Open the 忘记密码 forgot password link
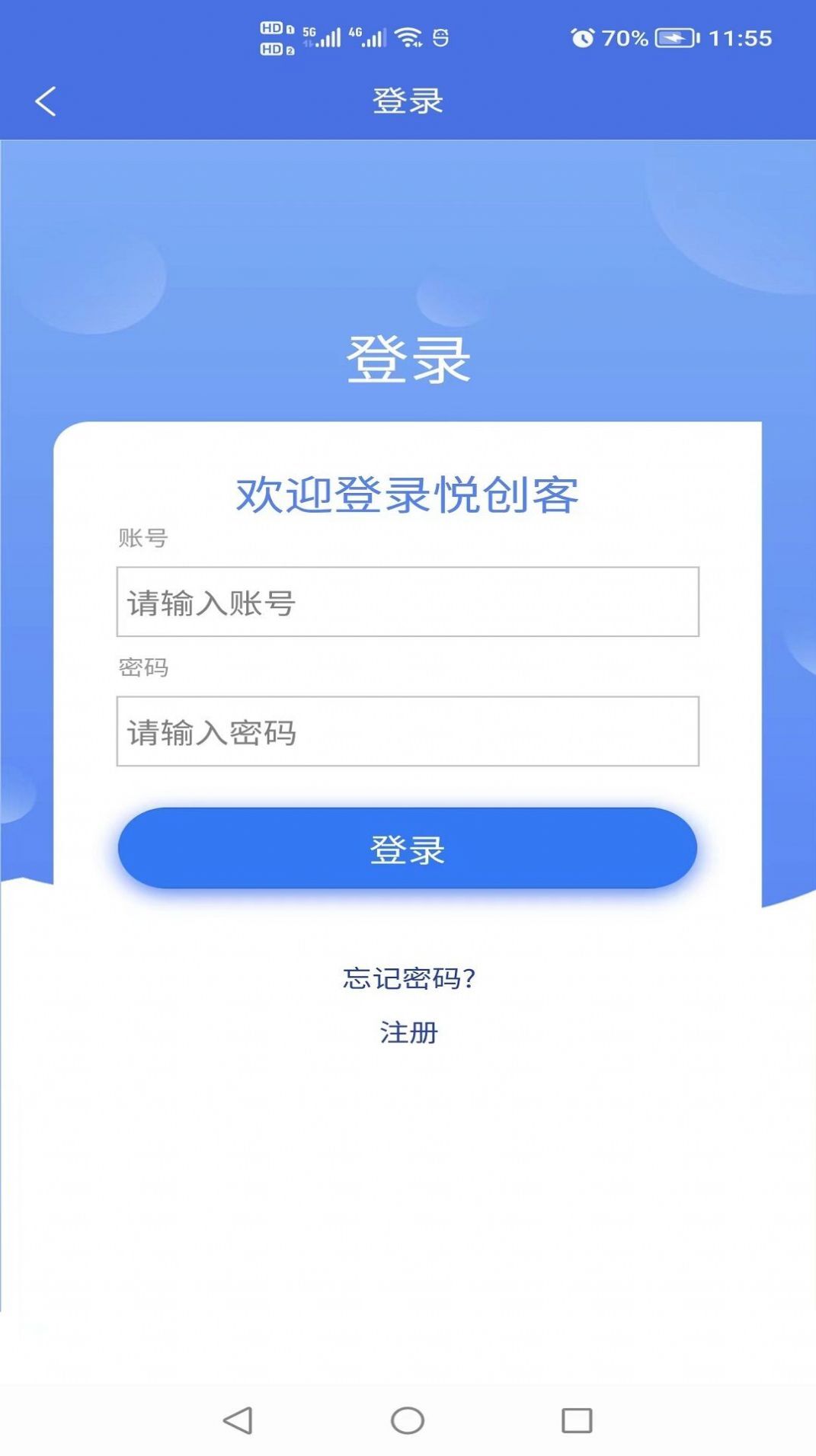The image size is (816, 1456). 408,979
